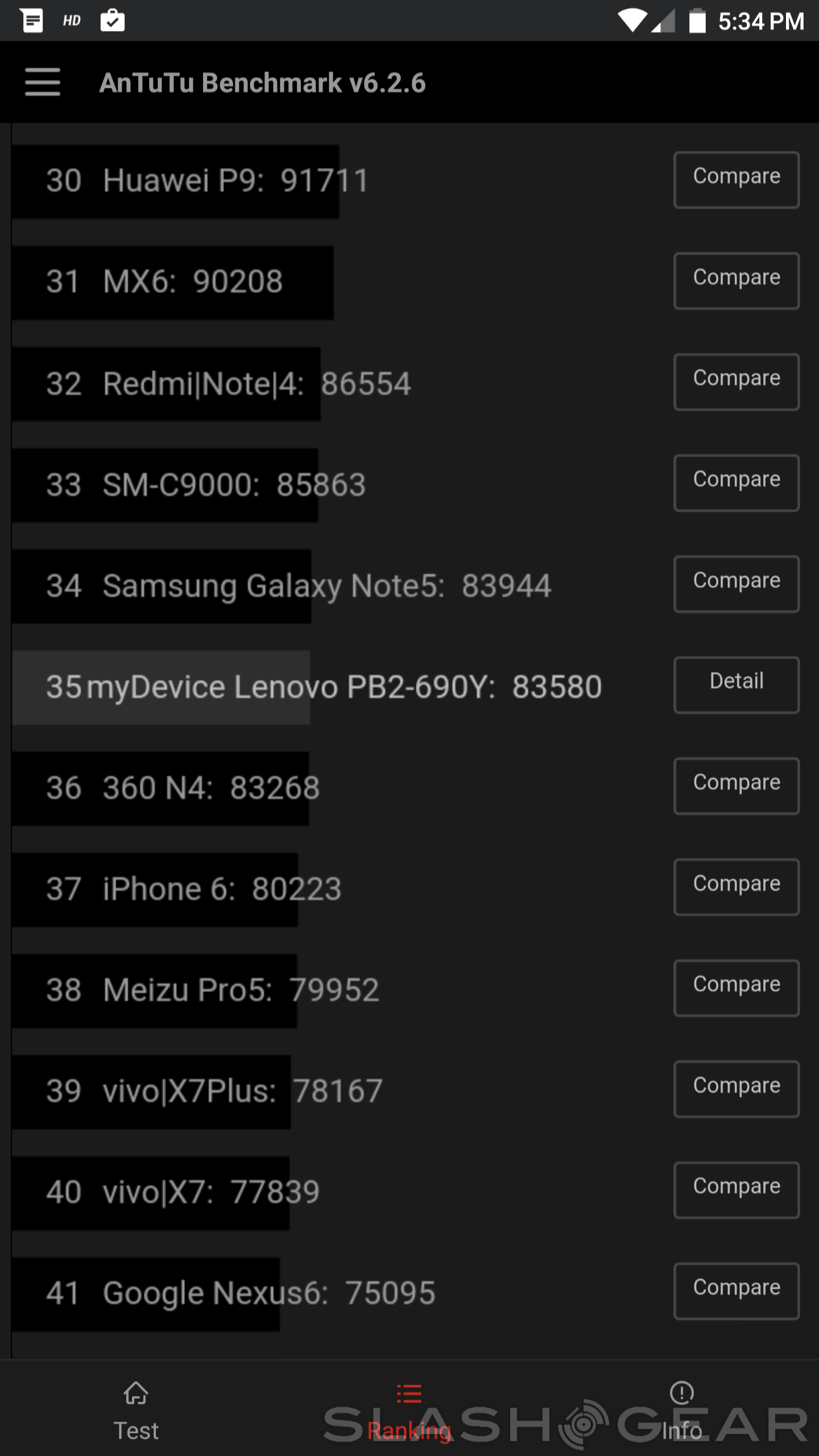
Task: Compare with Google Nexus6
Action: (x=736, y=1290)
